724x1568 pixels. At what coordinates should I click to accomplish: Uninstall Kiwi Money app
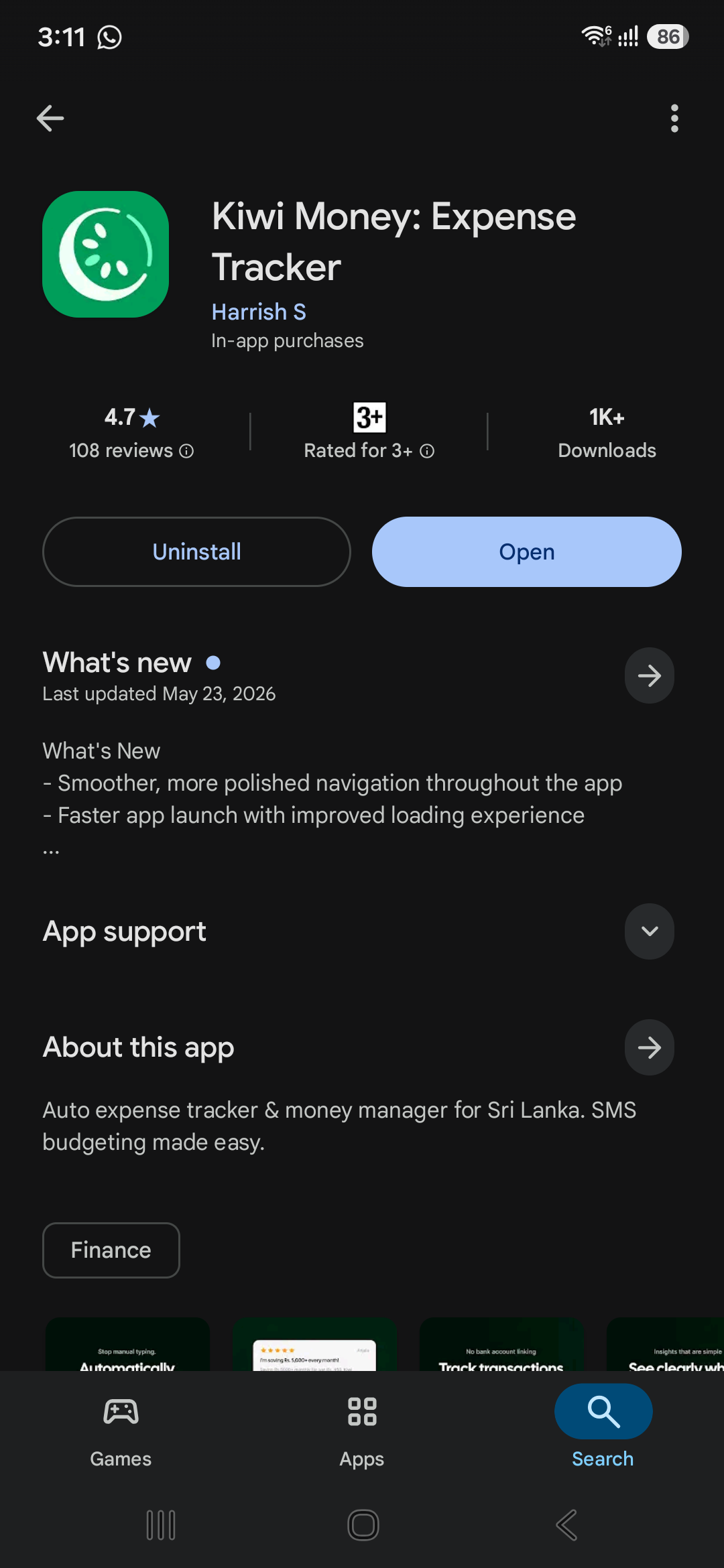tap(196, 551)
